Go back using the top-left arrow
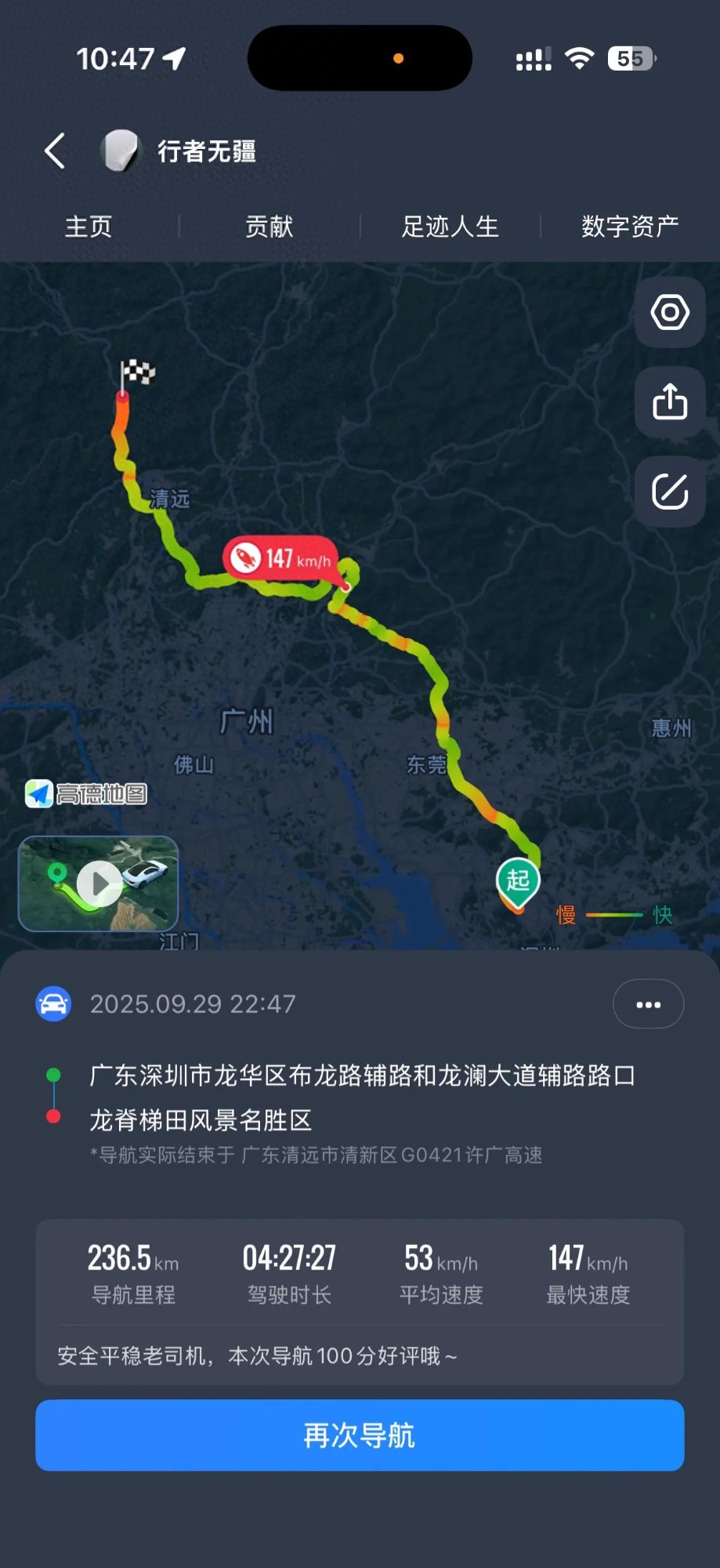 point(55,151)
